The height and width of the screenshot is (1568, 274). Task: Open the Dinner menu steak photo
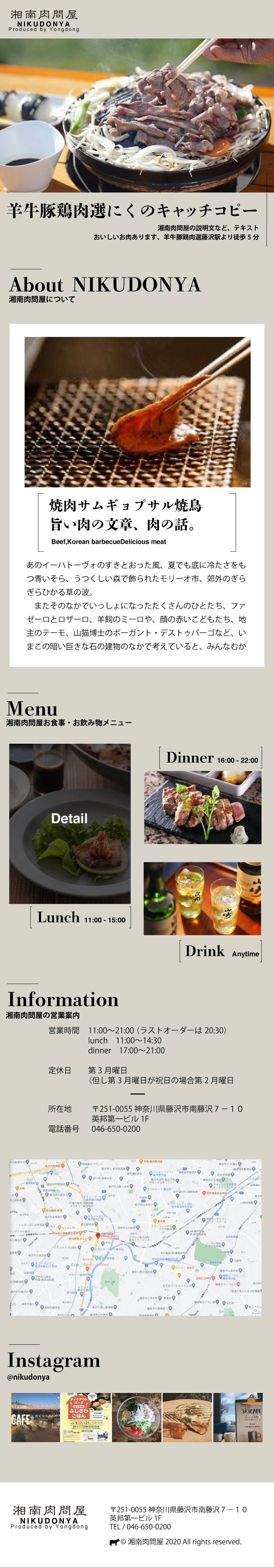(202, 807)
